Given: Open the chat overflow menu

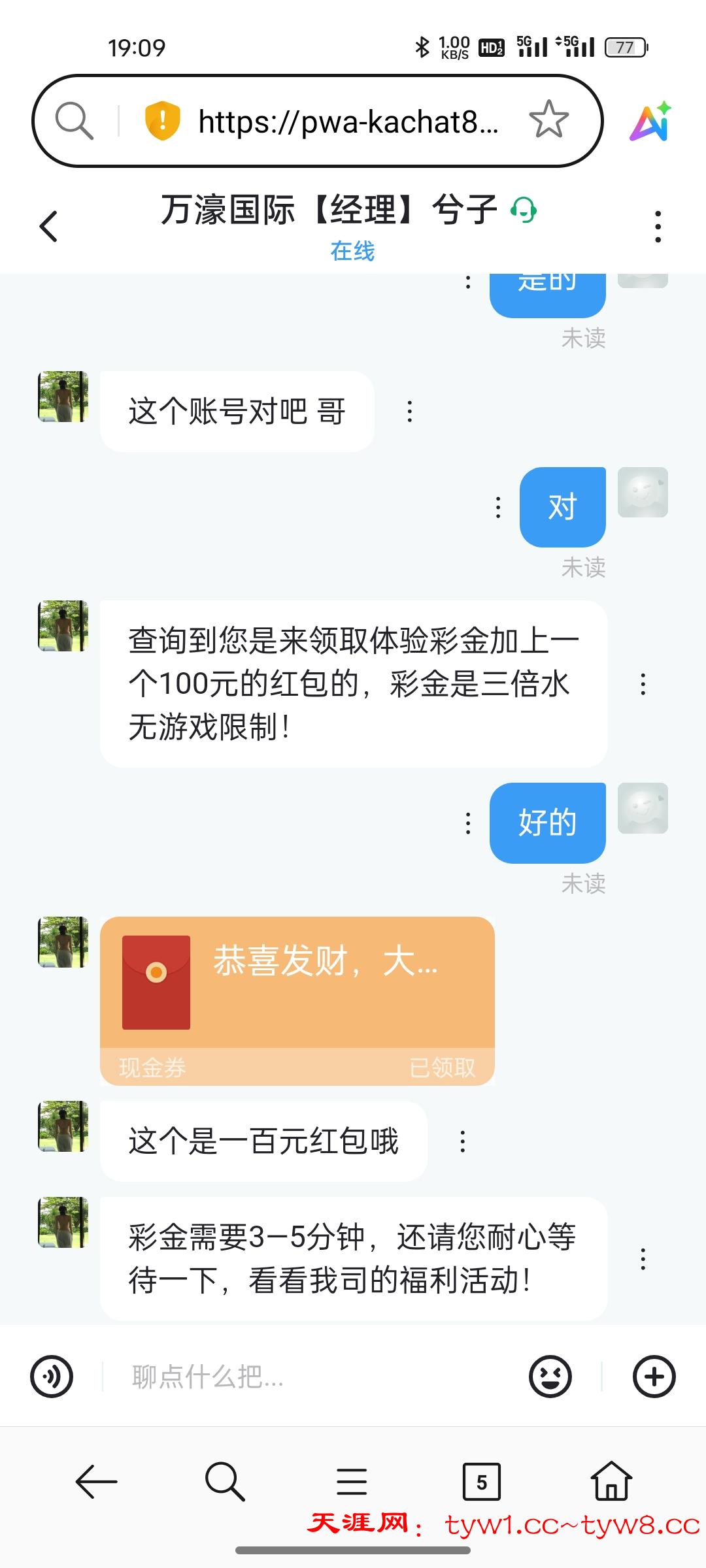Looking at the screenshot, I should [658, 227].
